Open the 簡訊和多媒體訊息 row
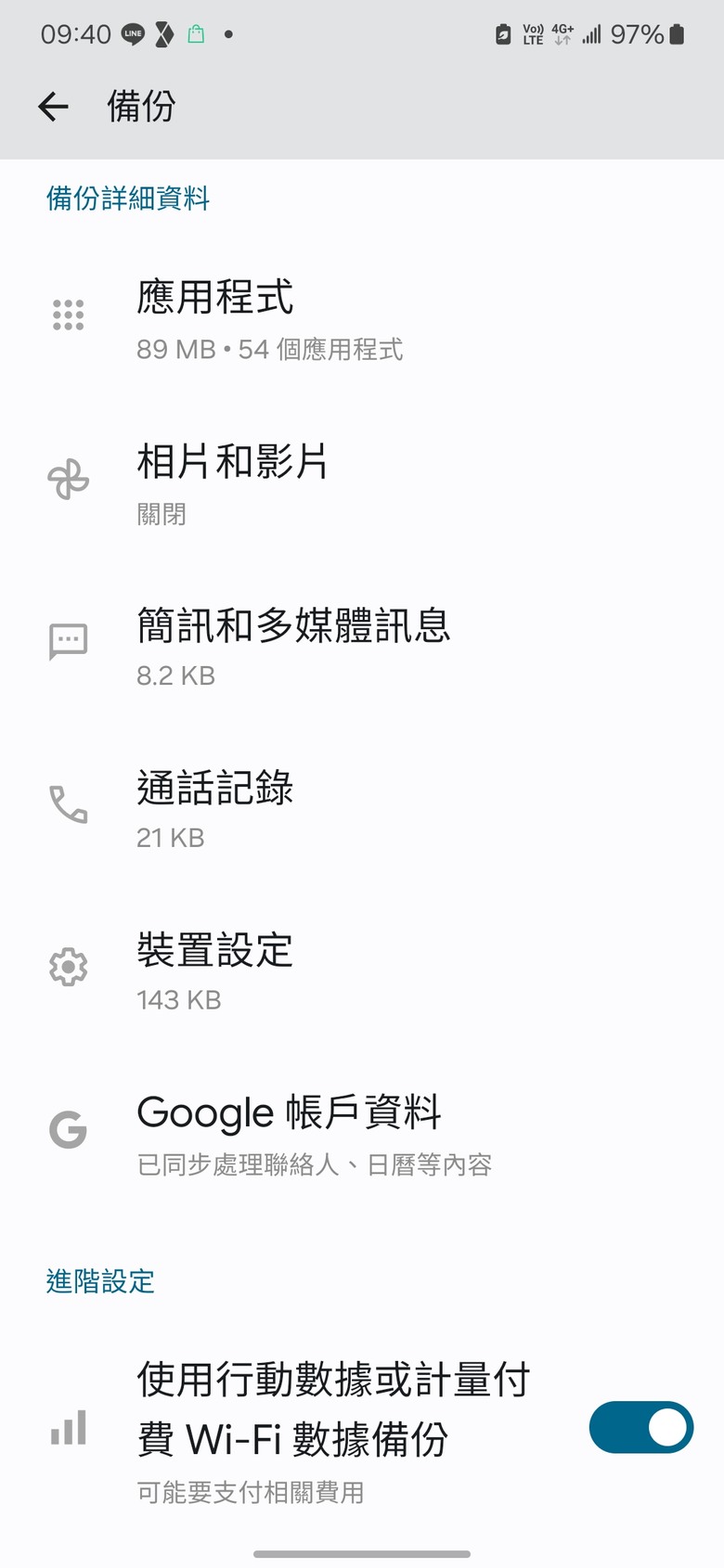The width and height of the screenshot is (724, 1568). pos(362,646)
